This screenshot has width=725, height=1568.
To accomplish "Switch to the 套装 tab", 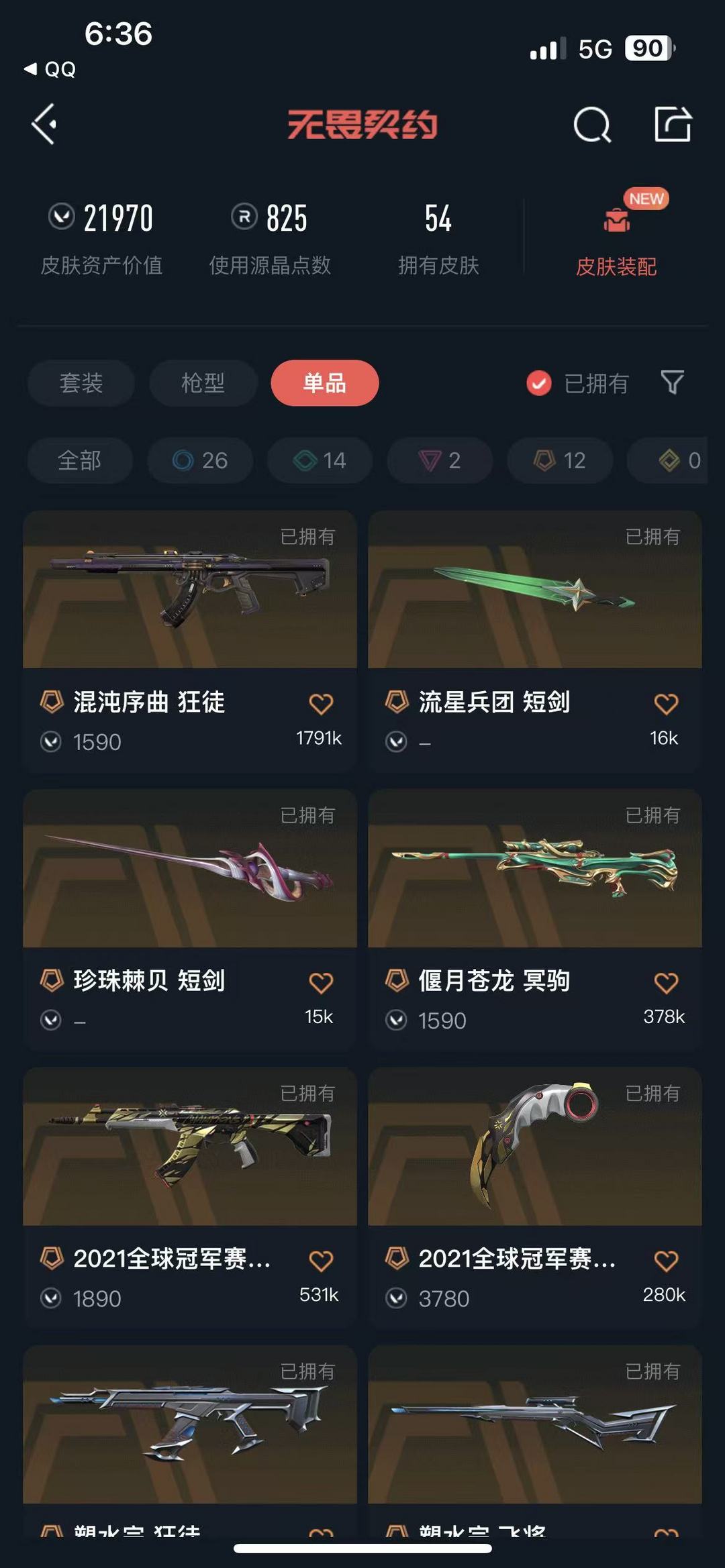I will coord(81,383).
